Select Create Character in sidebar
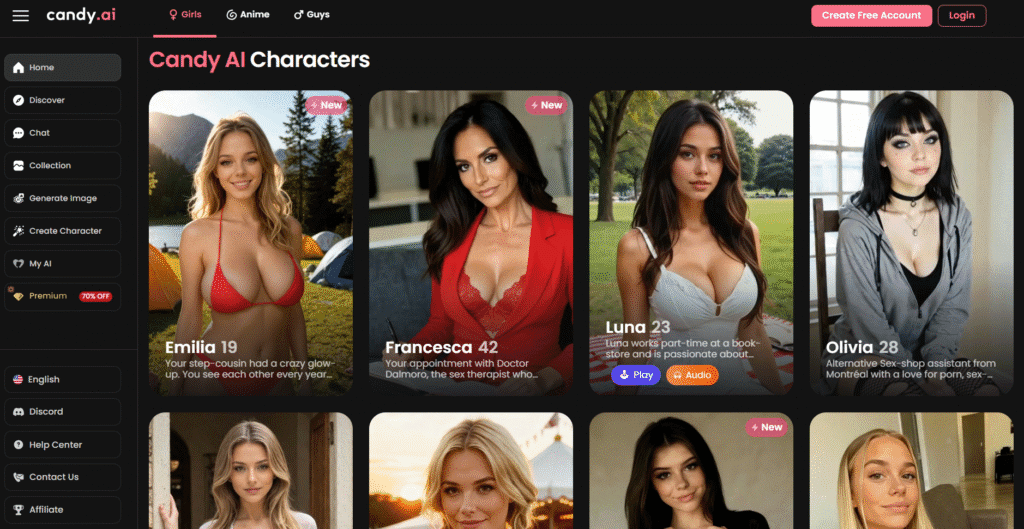The image size is (1024, 529). [x=62, y=231]
